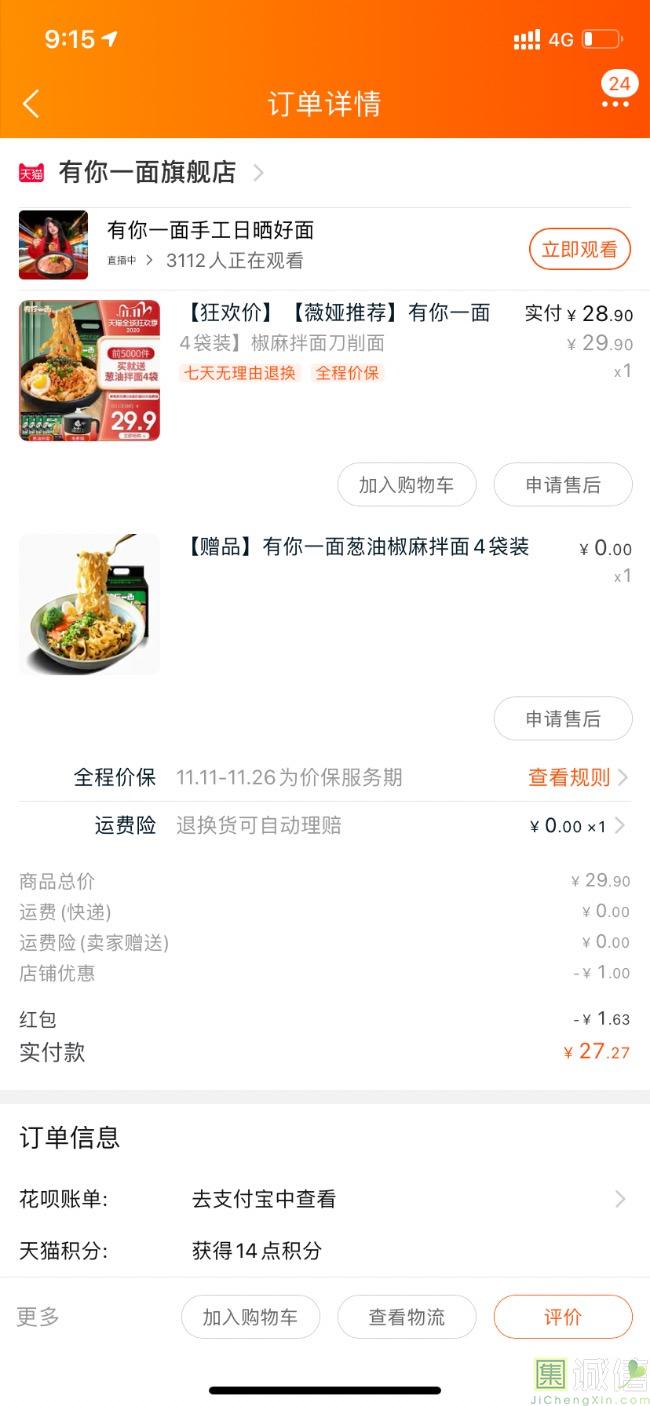
Task: Request 申请售后 for the 赠品 gift item
Action: pos(563,718)
